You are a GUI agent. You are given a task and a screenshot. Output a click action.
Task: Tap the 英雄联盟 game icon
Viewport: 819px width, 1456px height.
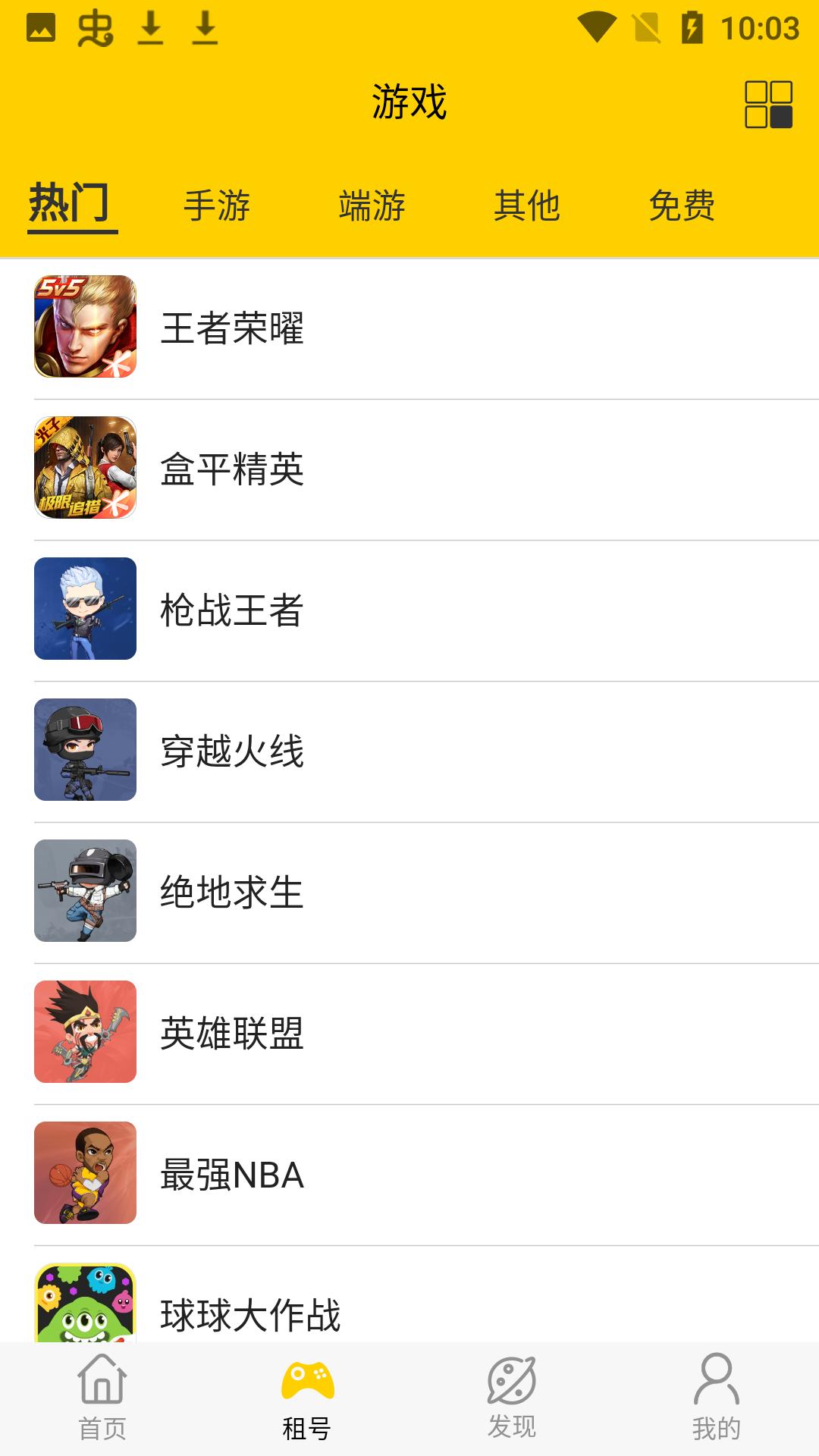click(85, 1031)
